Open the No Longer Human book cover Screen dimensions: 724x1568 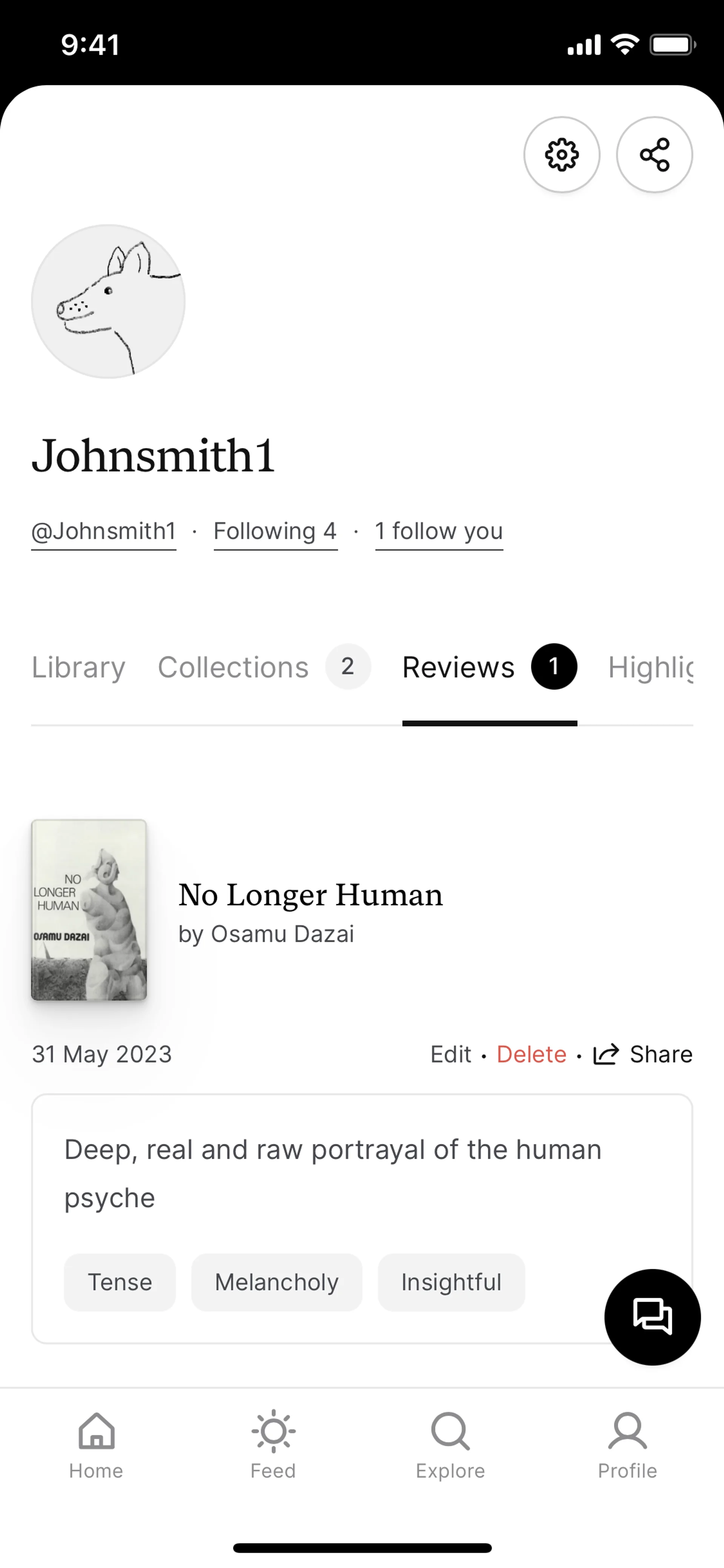coord(89,909)
